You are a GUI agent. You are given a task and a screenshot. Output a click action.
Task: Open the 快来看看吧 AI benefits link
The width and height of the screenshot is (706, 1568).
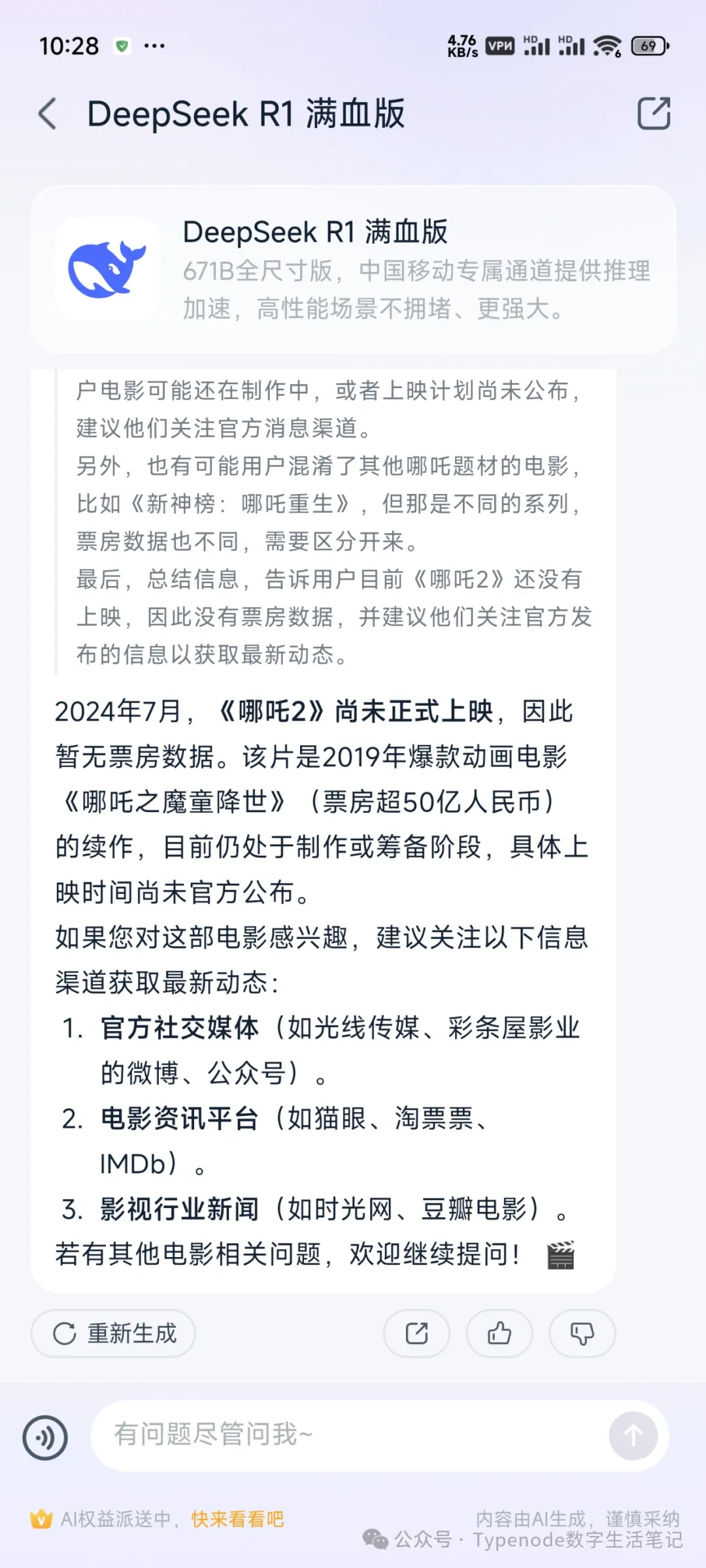click(x=237, y=1519)
